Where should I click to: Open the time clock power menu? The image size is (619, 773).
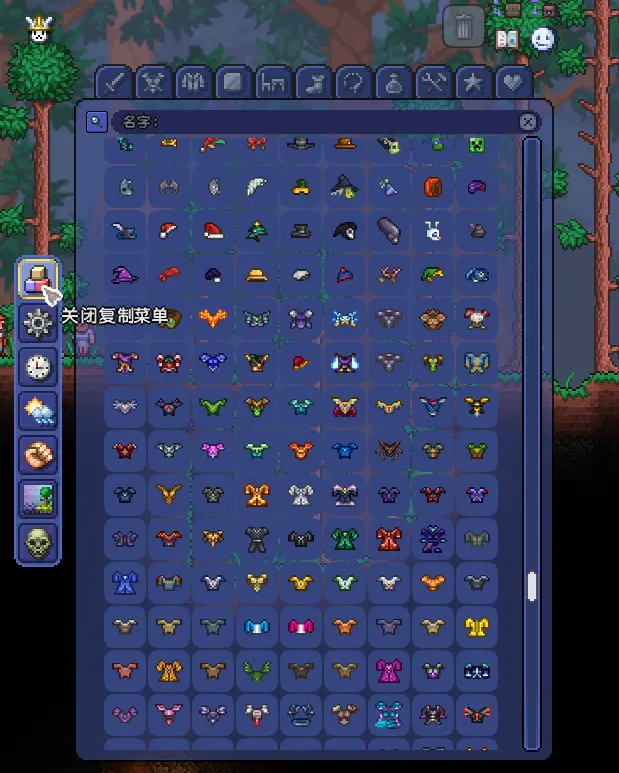38,366
